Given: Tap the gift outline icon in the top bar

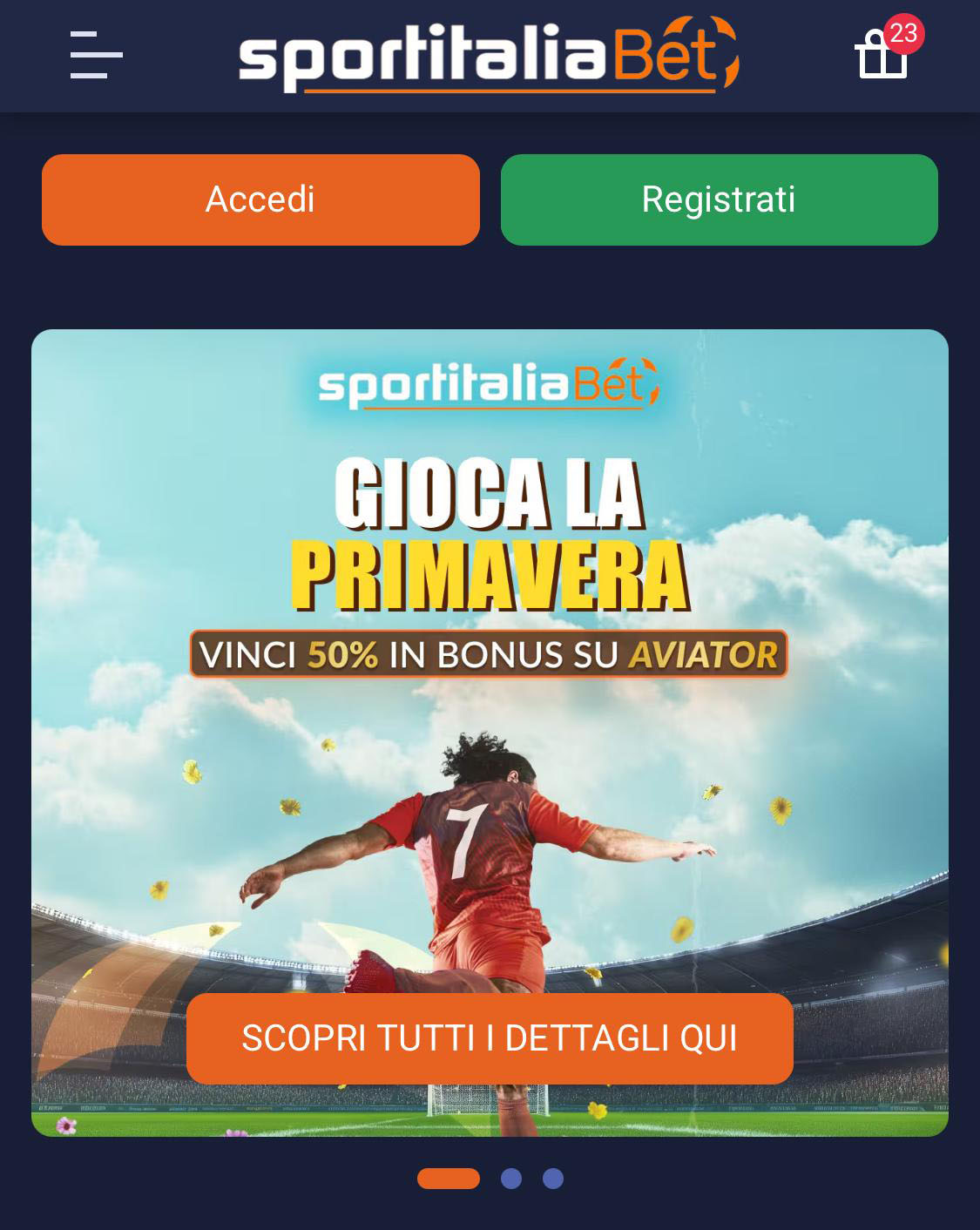Looking at the screenshot, I should pos(882,63).
